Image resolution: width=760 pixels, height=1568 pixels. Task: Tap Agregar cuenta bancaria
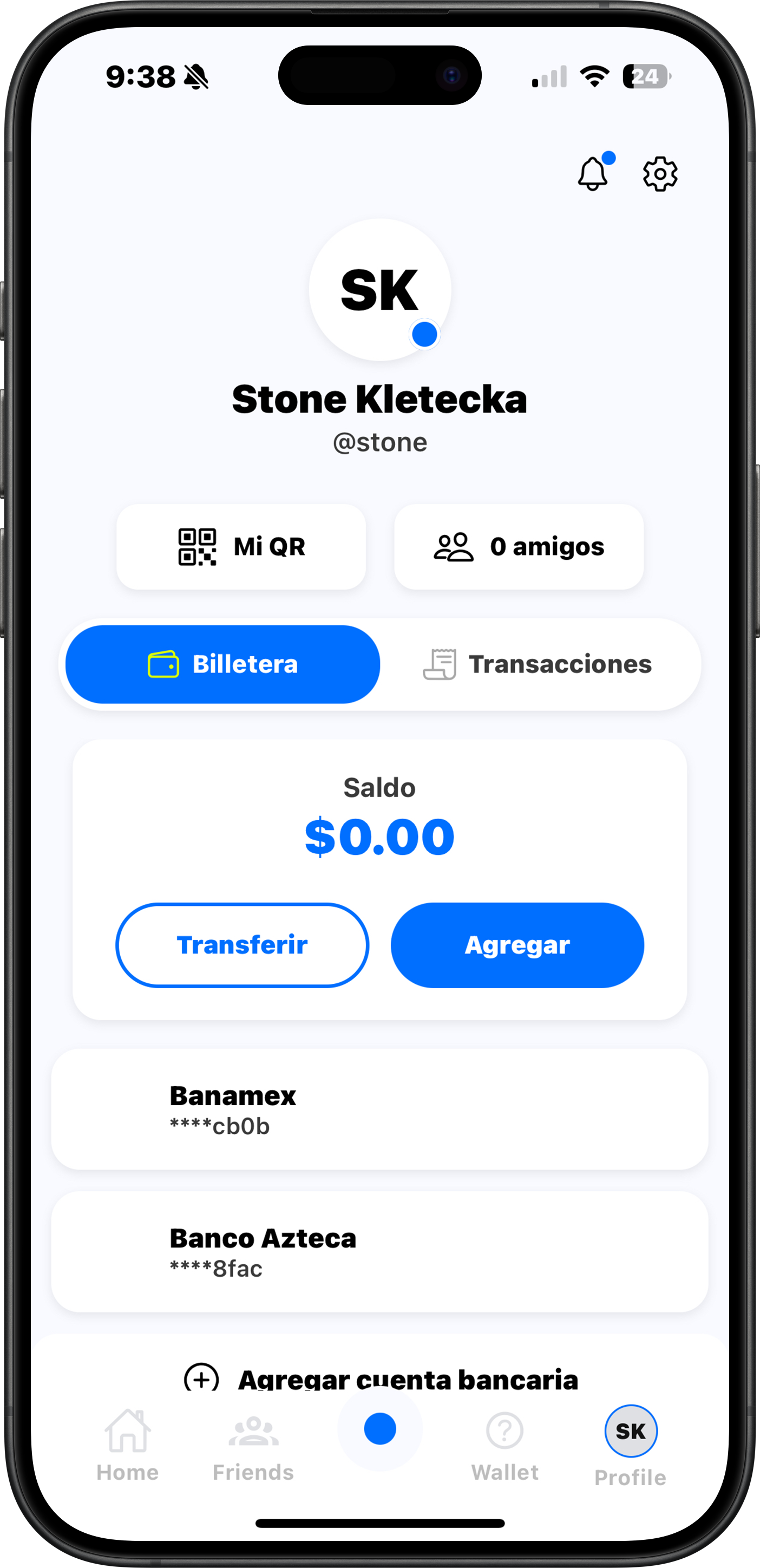(x=381, y=1378)
